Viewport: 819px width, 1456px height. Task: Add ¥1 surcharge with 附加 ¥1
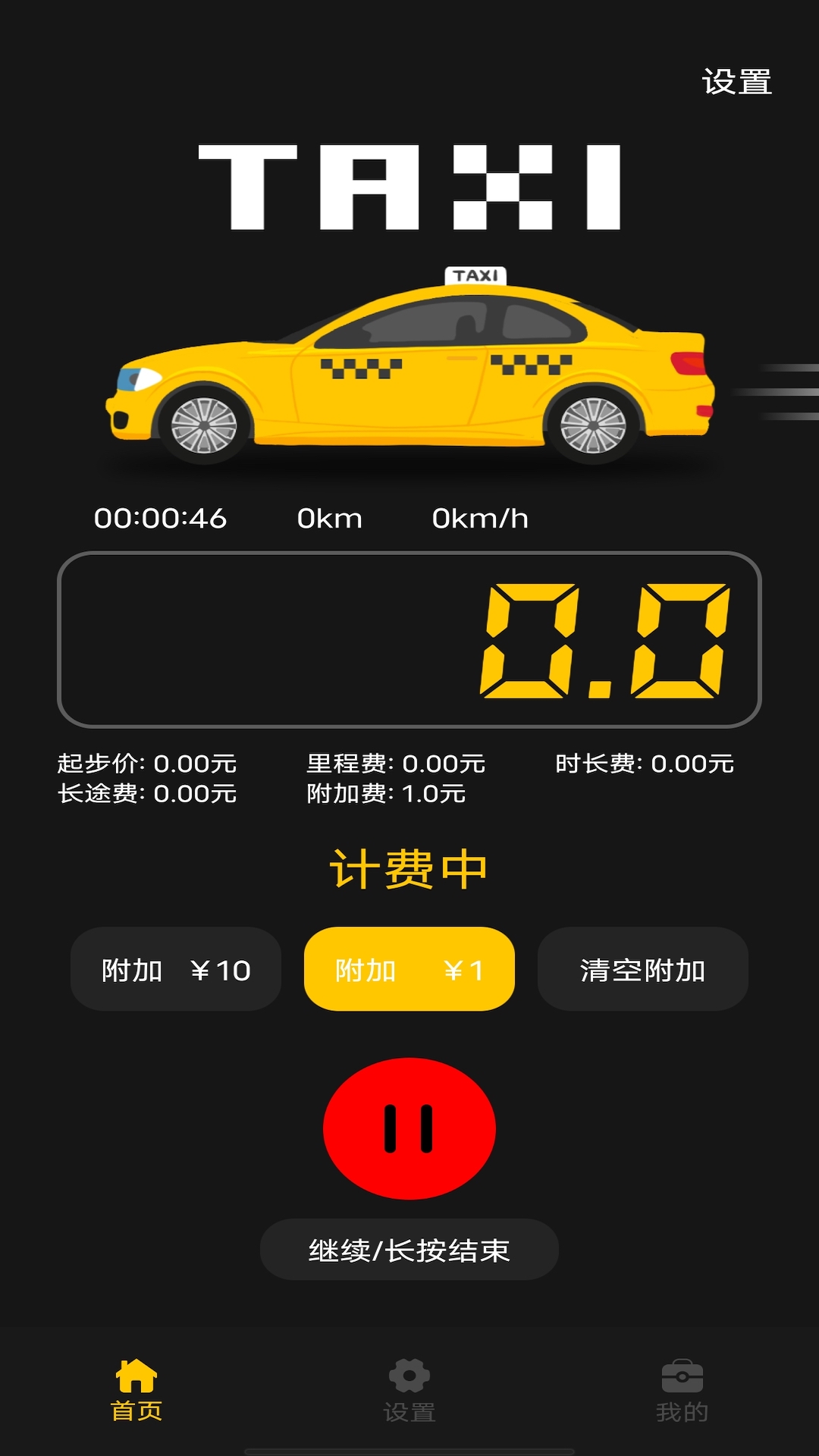409,969
